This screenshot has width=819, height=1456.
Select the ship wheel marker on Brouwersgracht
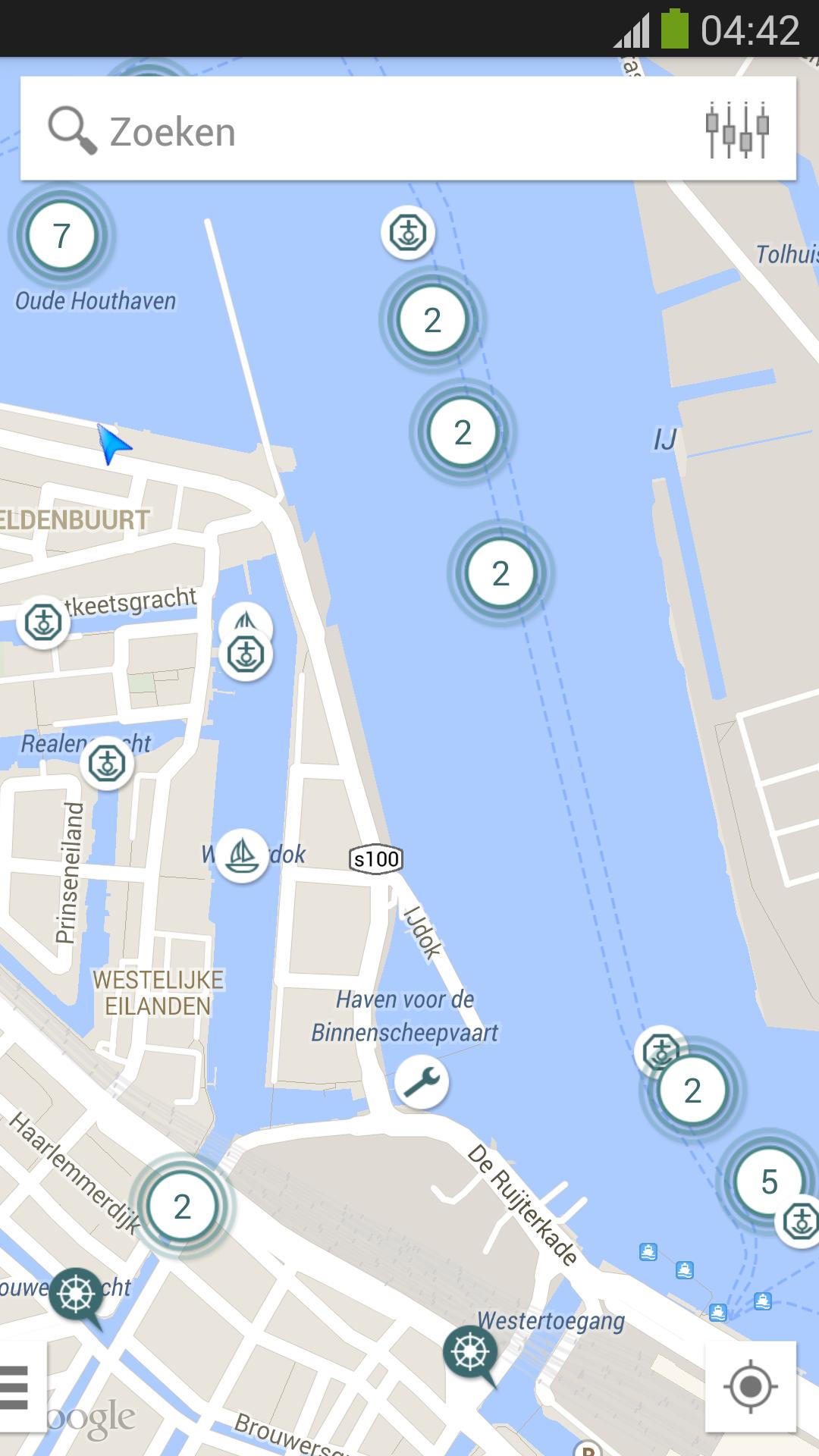click(x=76, y=1294)
